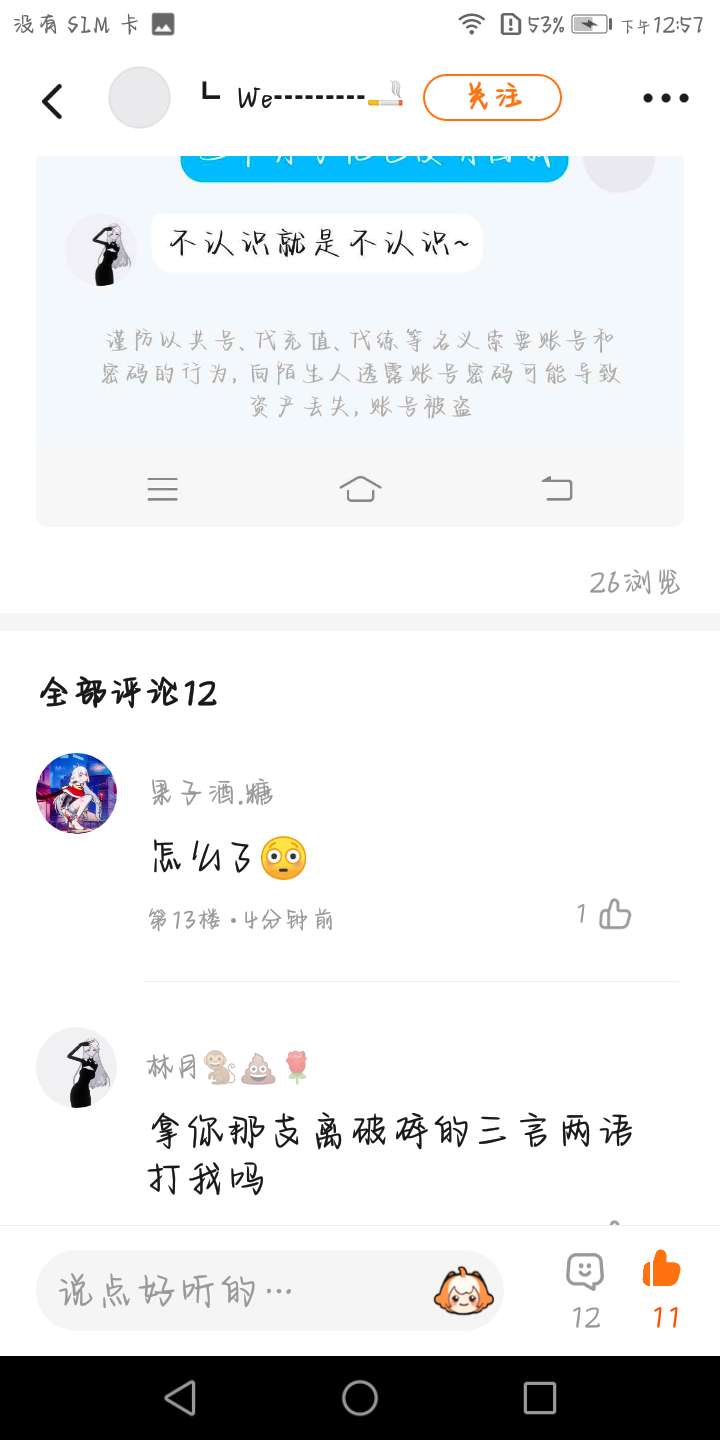This screenshot has width=720, height=1440.
Task: Open the three-dot overflow menu
Action: [x=665, y=98]
